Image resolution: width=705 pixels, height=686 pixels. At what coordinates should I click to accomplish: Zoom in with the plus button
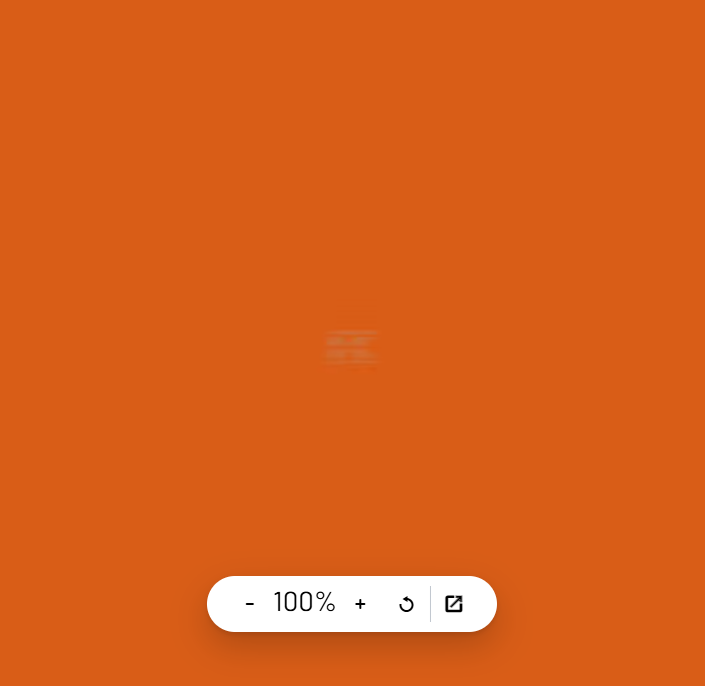360,604
